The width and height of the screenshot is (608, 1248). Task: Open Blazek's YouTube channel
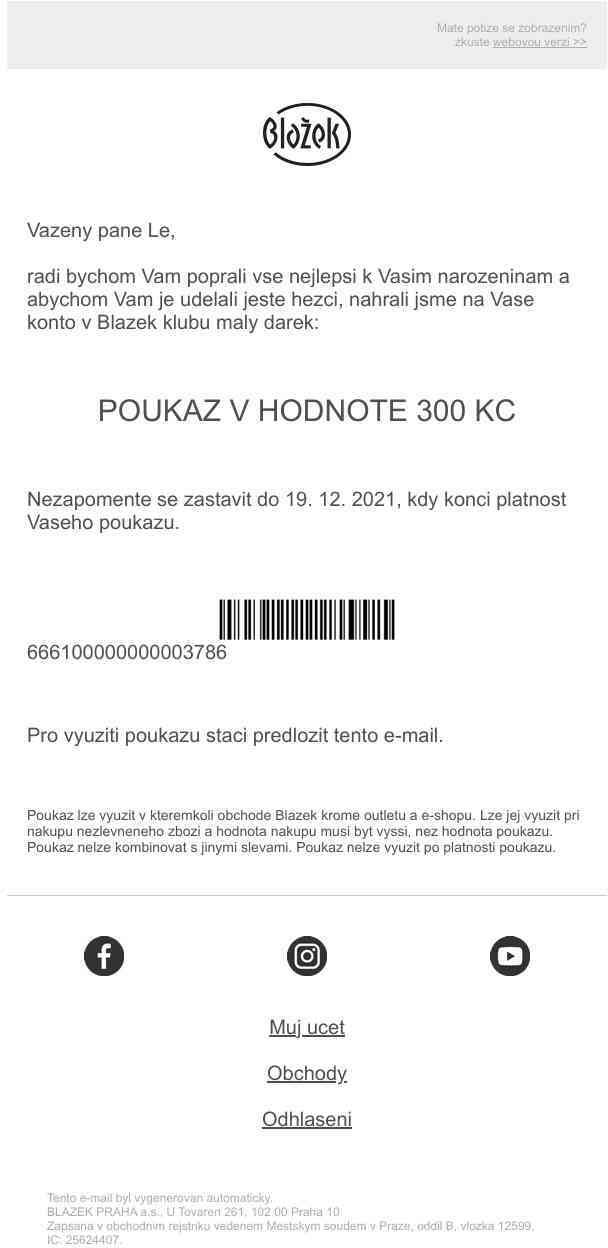[x=510, y=956]
